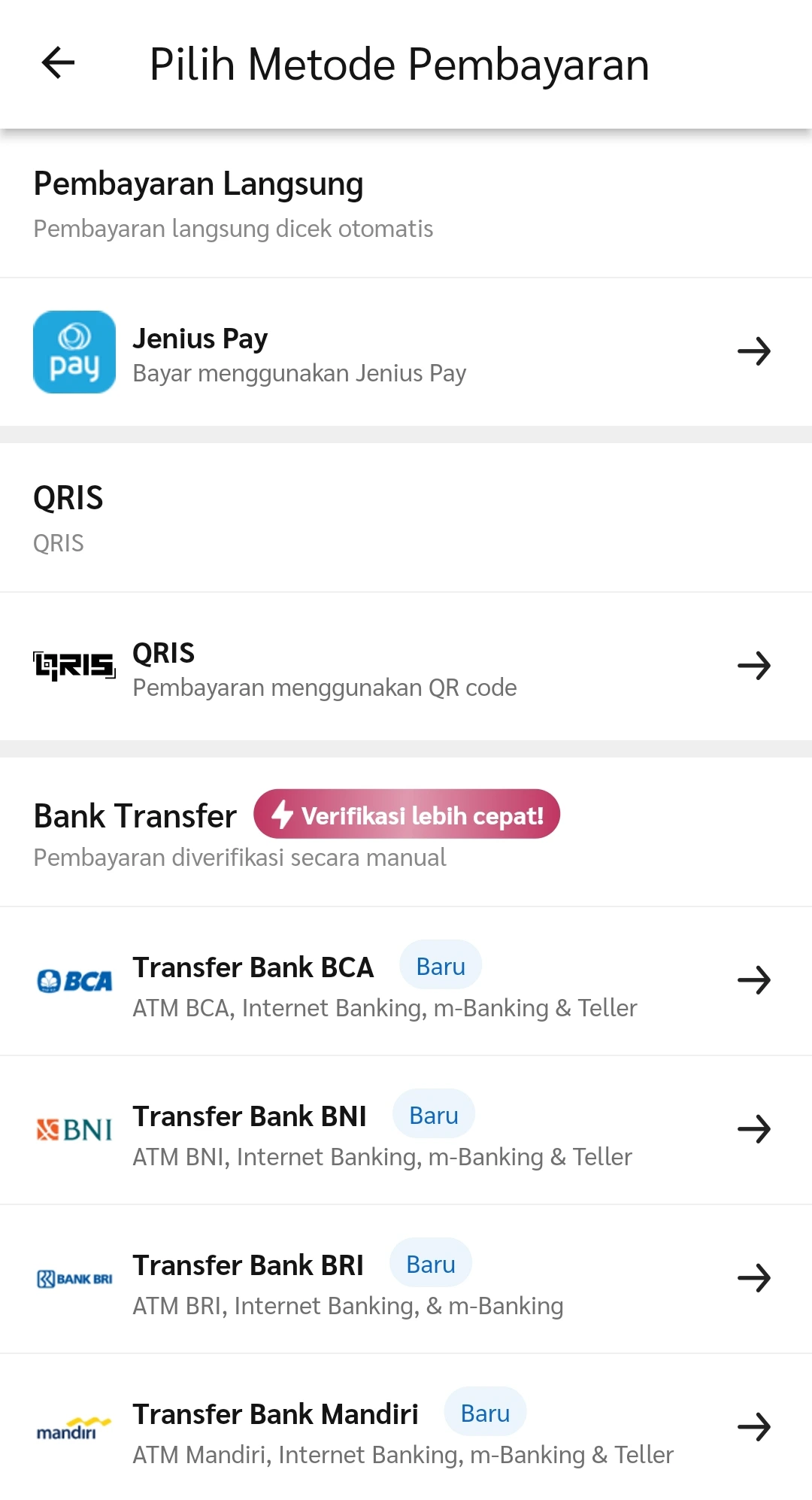Click the lightning bolt in the verification badge

click(x=282, y=814)
